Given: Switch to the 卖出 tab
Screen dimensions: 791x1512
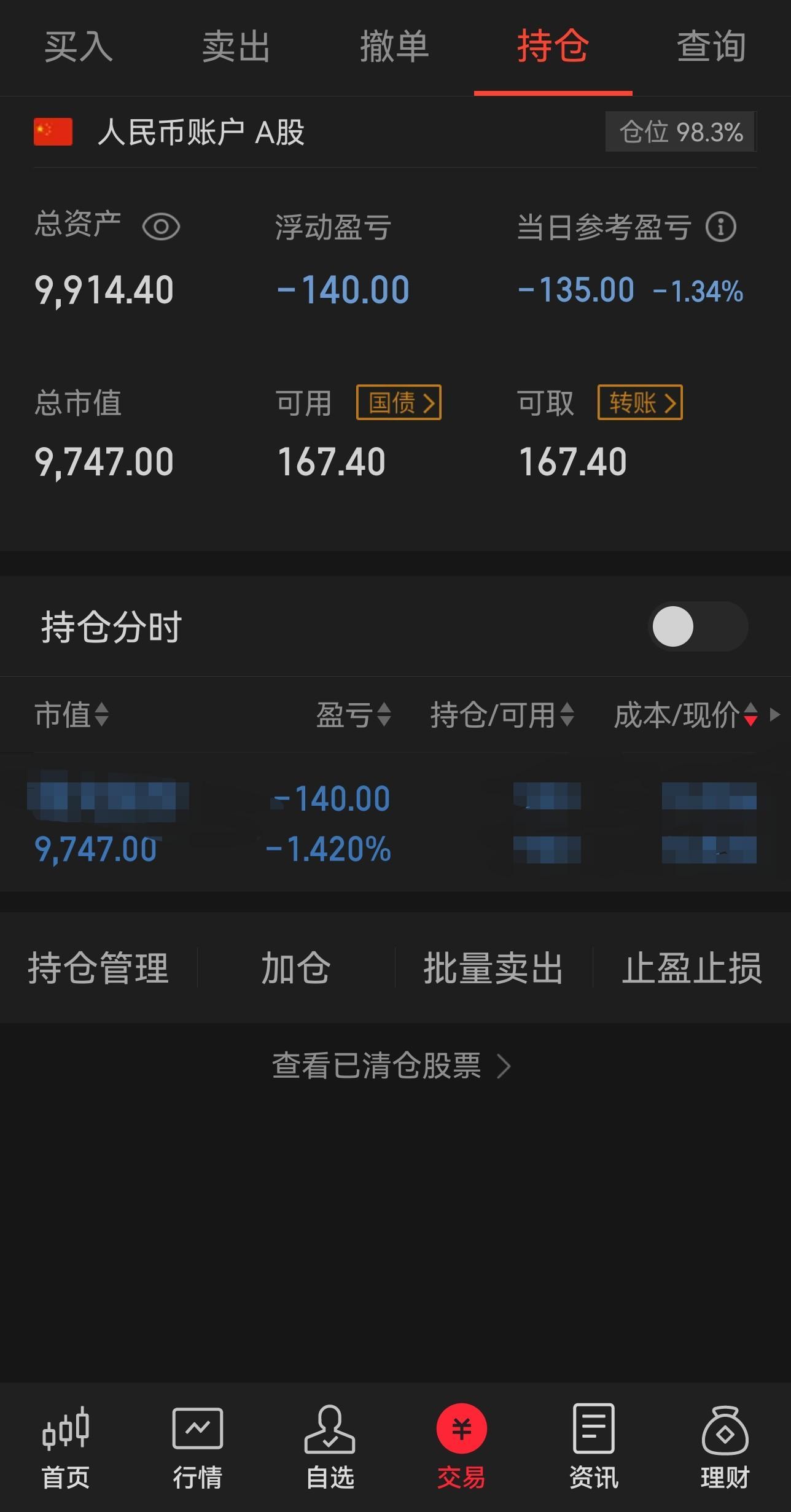Looking at the screenshot, I should [236, 47].
